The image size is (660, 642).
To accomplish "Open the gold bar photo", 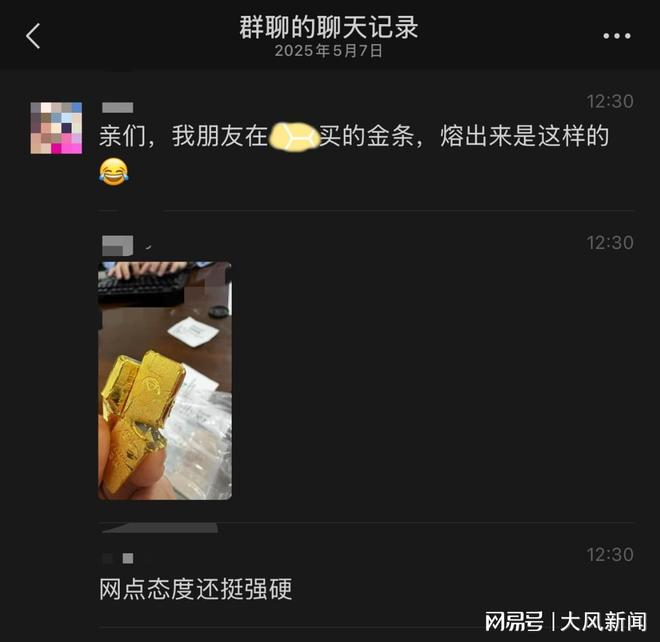I will pos(165,380).
